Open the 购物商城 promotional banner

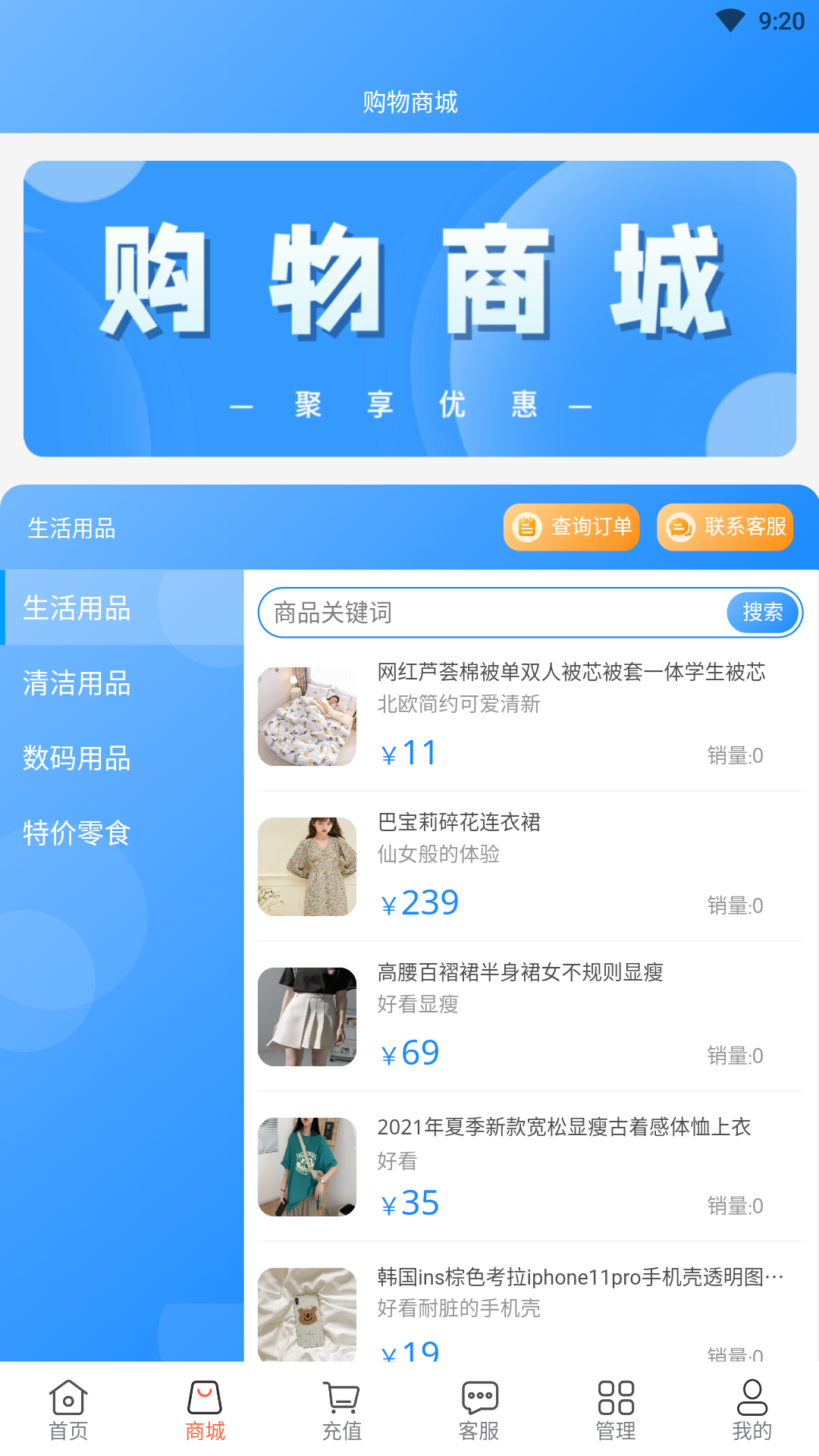(x=409, y=308)
